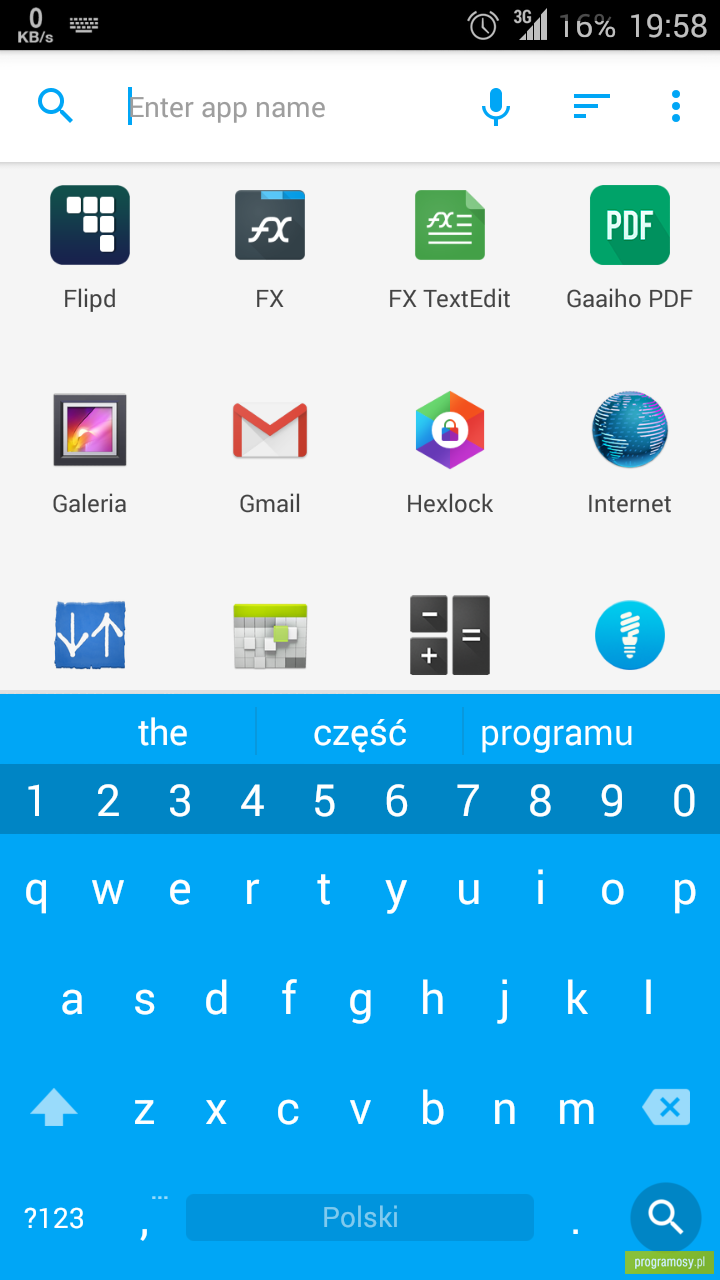Switch keyboard to ?123 symbols
The image size is (720, 1280).
click(54, 1218)
